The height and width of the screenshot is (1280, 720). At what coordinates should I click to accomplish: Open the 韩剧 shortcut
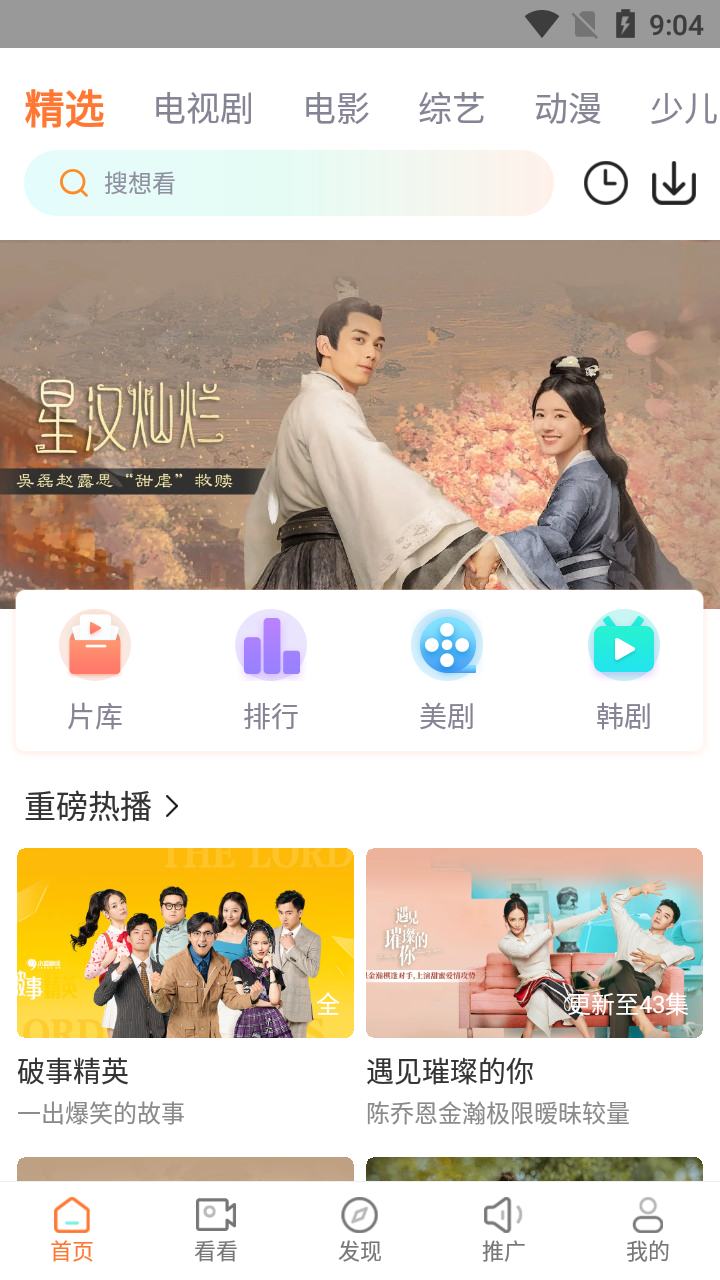tap(623, 670)
